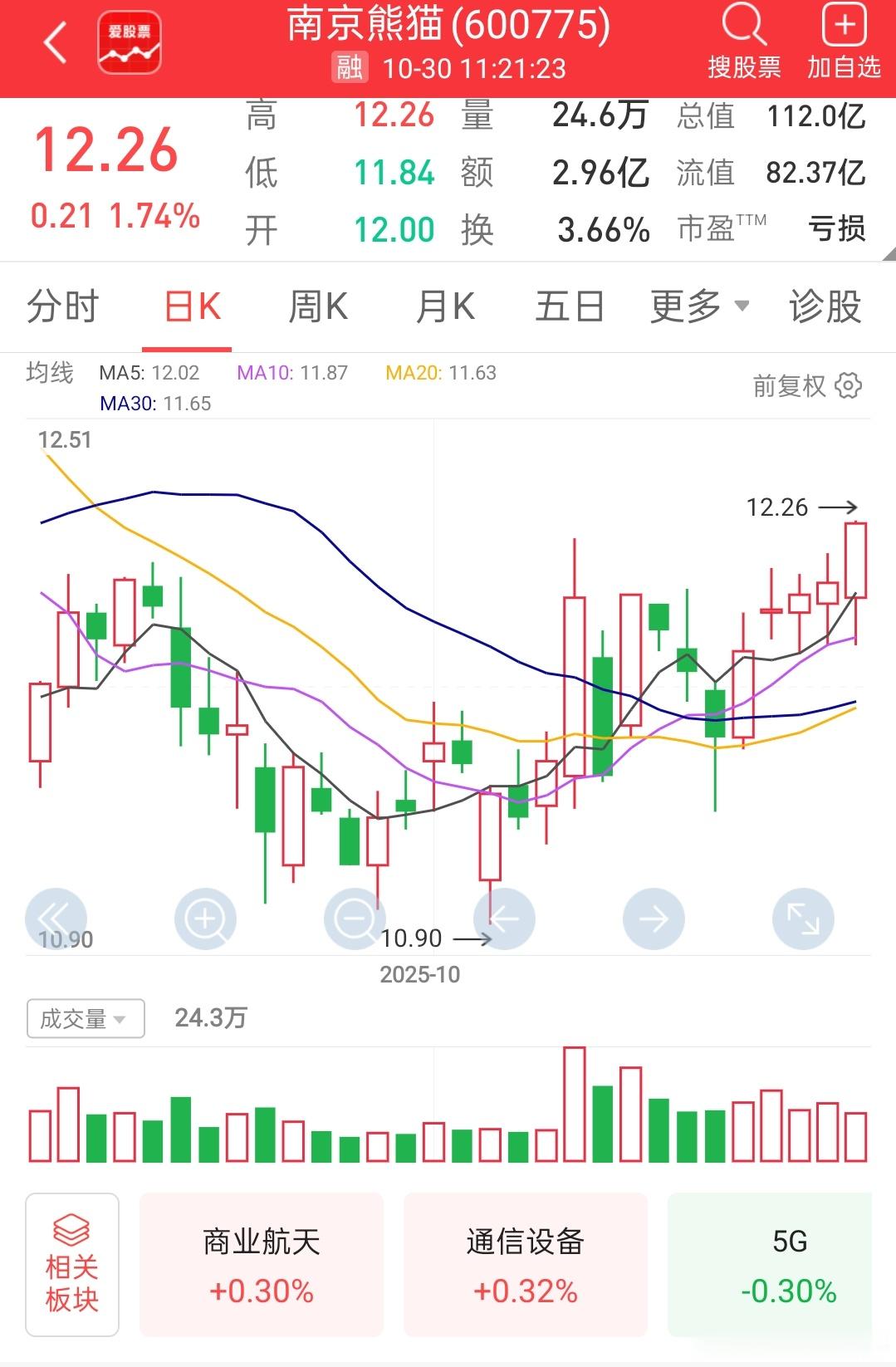This screenshot has width=896, height=1367.
Task: Go back using the top-left arrow
Action: [55, 43]
